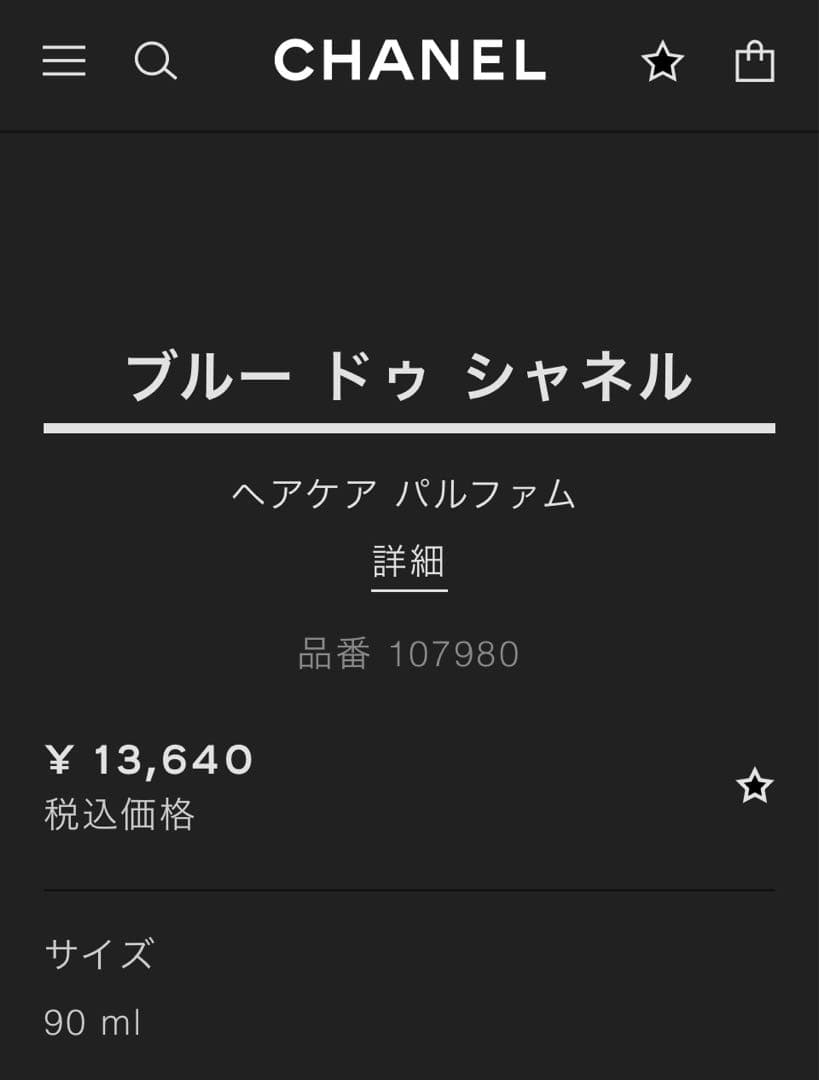Open the wishlist star in header
Screen dimensions: 819x1080
(x=662, y=63)
